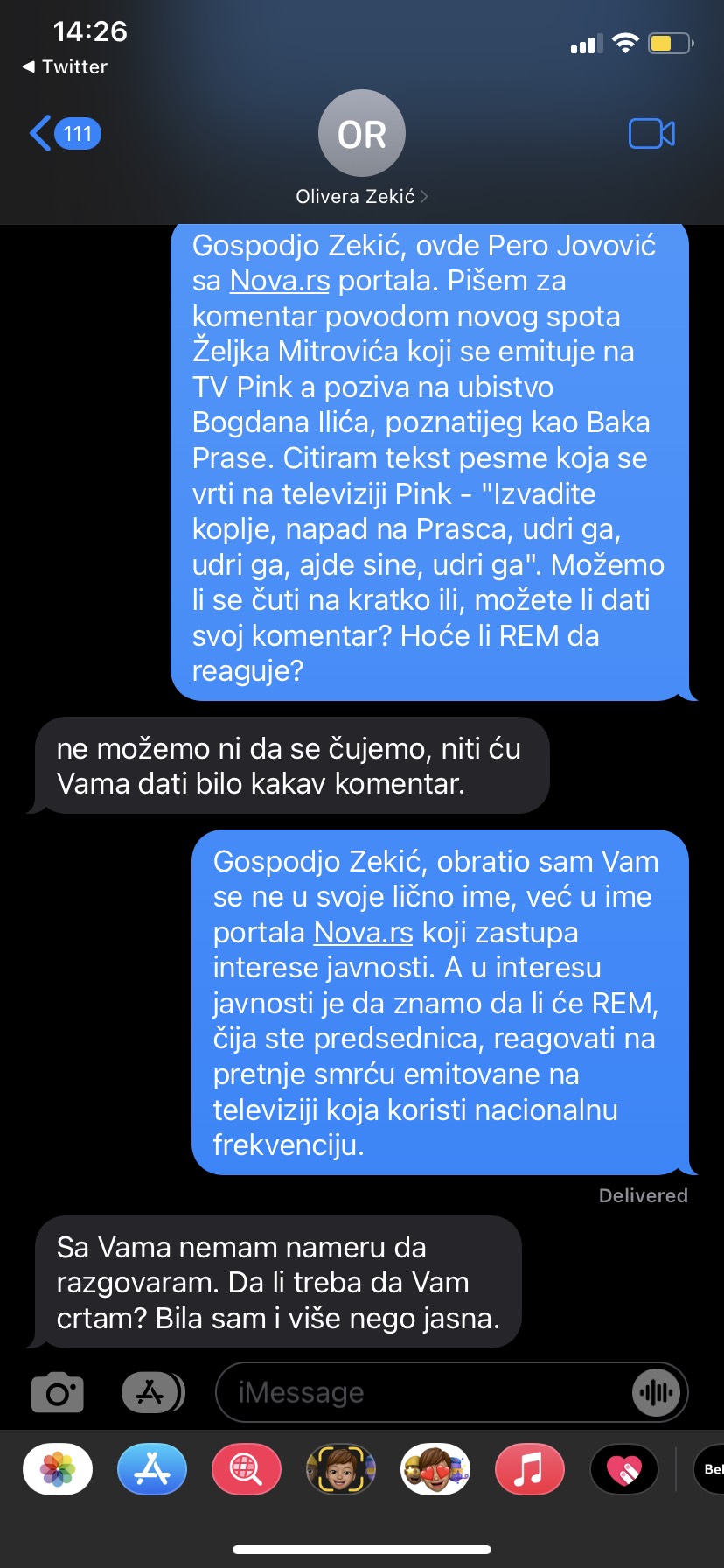Open the Memoji app

(x=341, y=1469)
